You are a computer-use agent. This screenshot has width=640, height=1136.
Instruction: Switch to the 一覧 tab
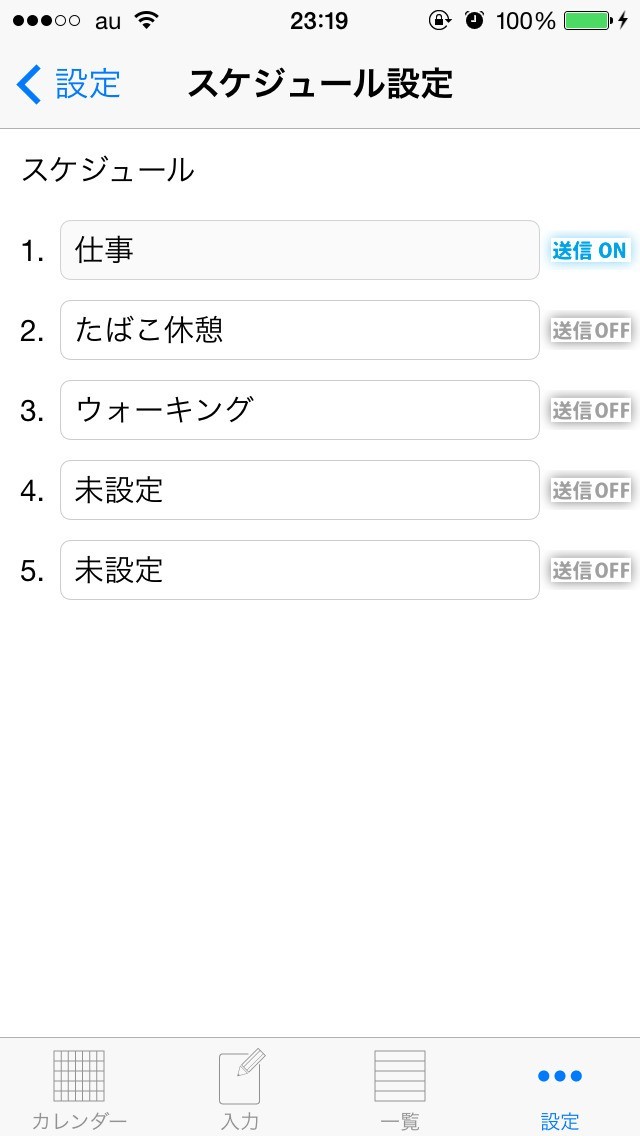click(400, 1088)
